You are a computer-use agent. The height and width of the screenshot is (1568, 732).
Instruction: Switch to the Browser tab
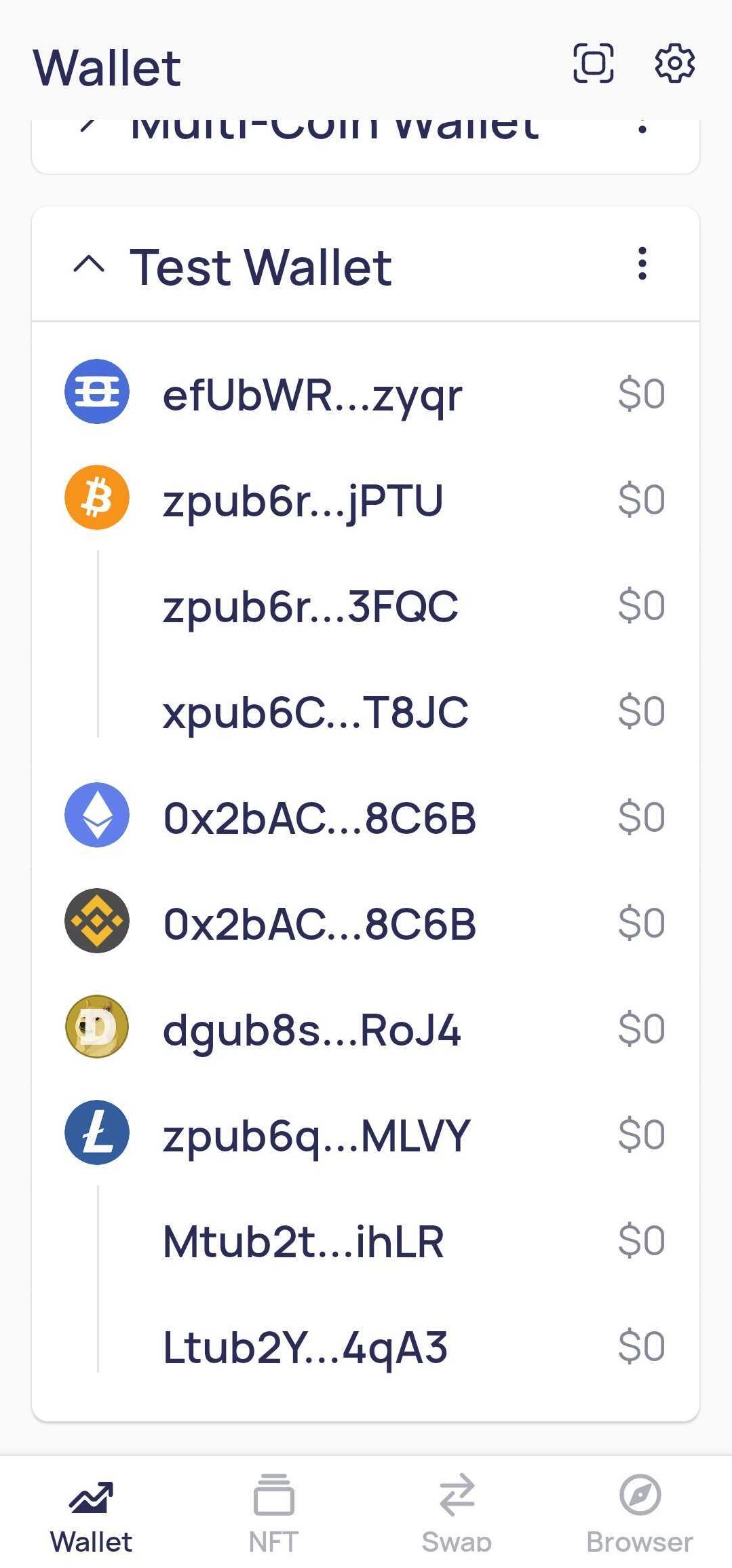click(x=639, y=1513)
